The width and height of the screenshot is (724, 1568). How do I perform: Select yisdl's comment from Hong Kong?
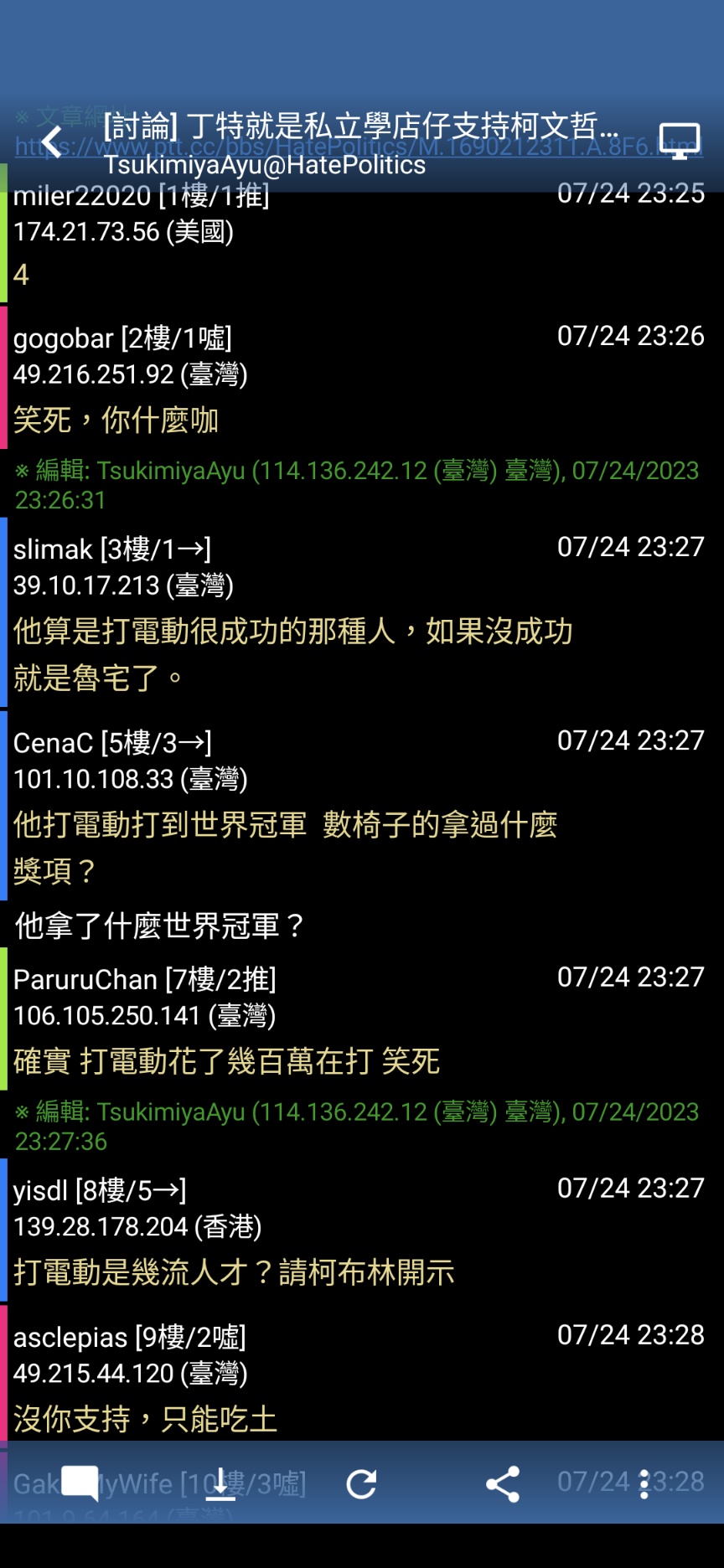pyautogui.click(x=362, y=1230)
